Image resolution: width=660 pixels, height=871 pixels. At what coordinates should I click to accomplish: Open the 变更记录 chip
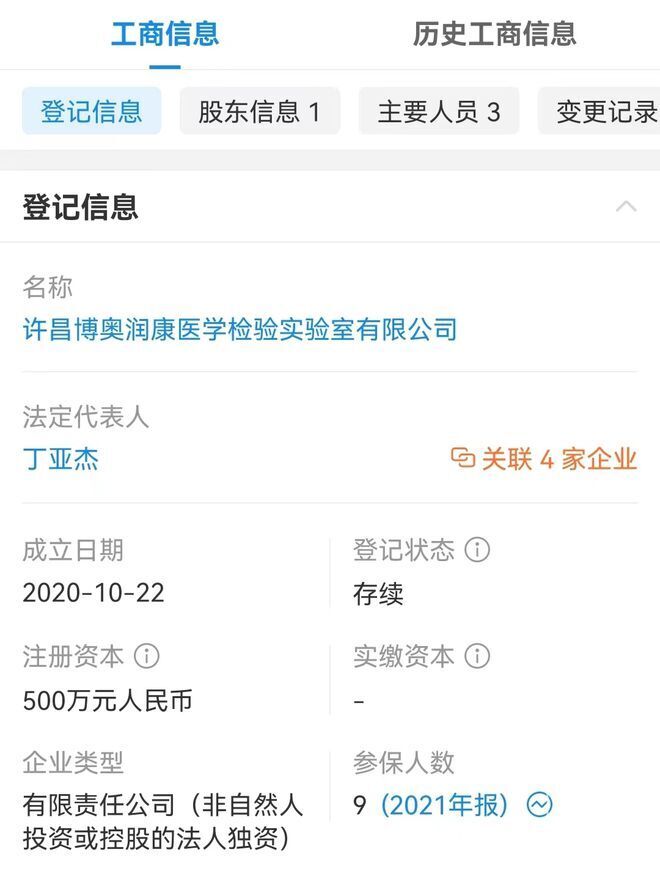pos(604,111)
